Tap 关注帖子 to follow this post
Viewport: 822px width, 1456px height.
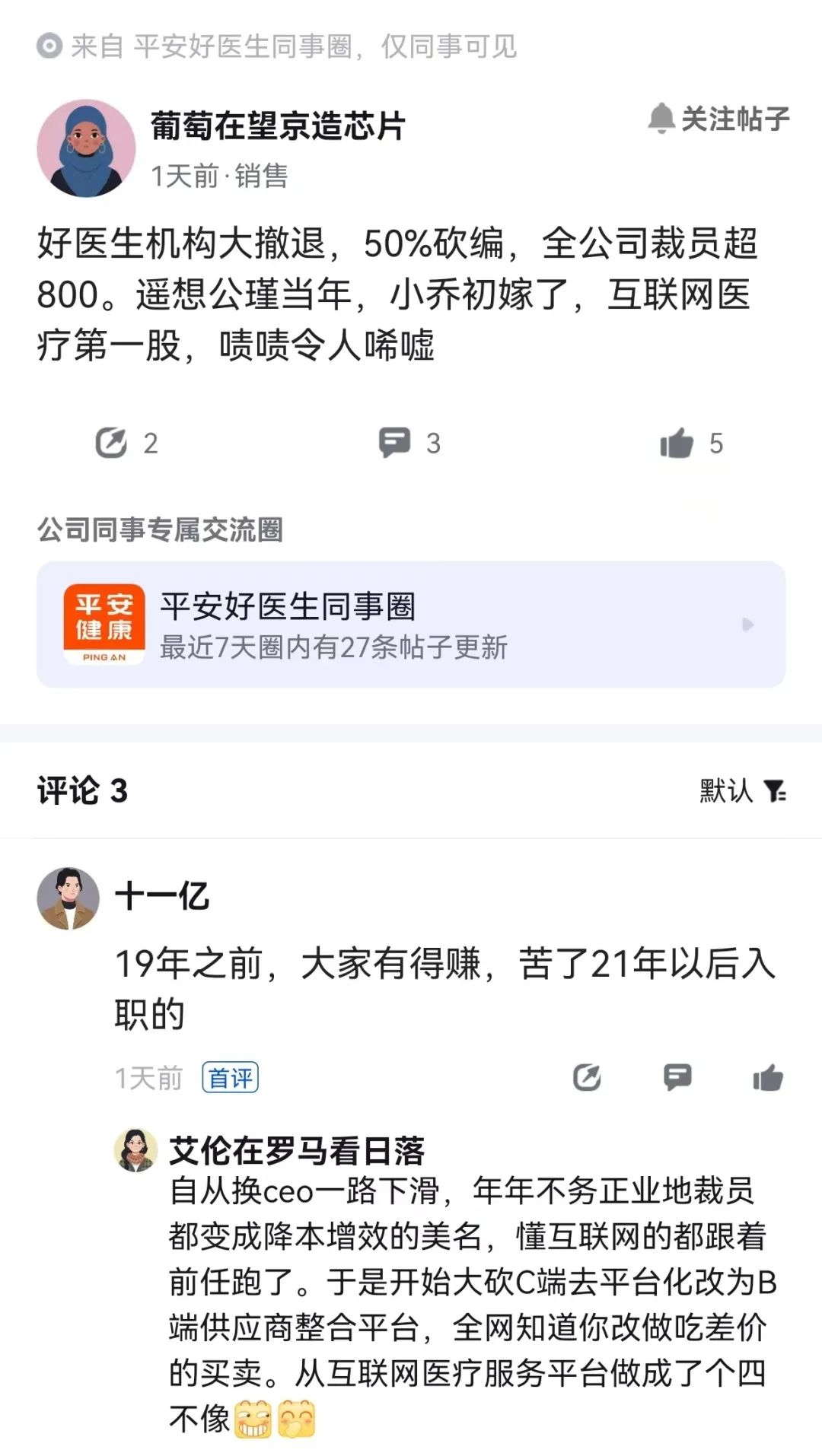[x=719, y=119]
